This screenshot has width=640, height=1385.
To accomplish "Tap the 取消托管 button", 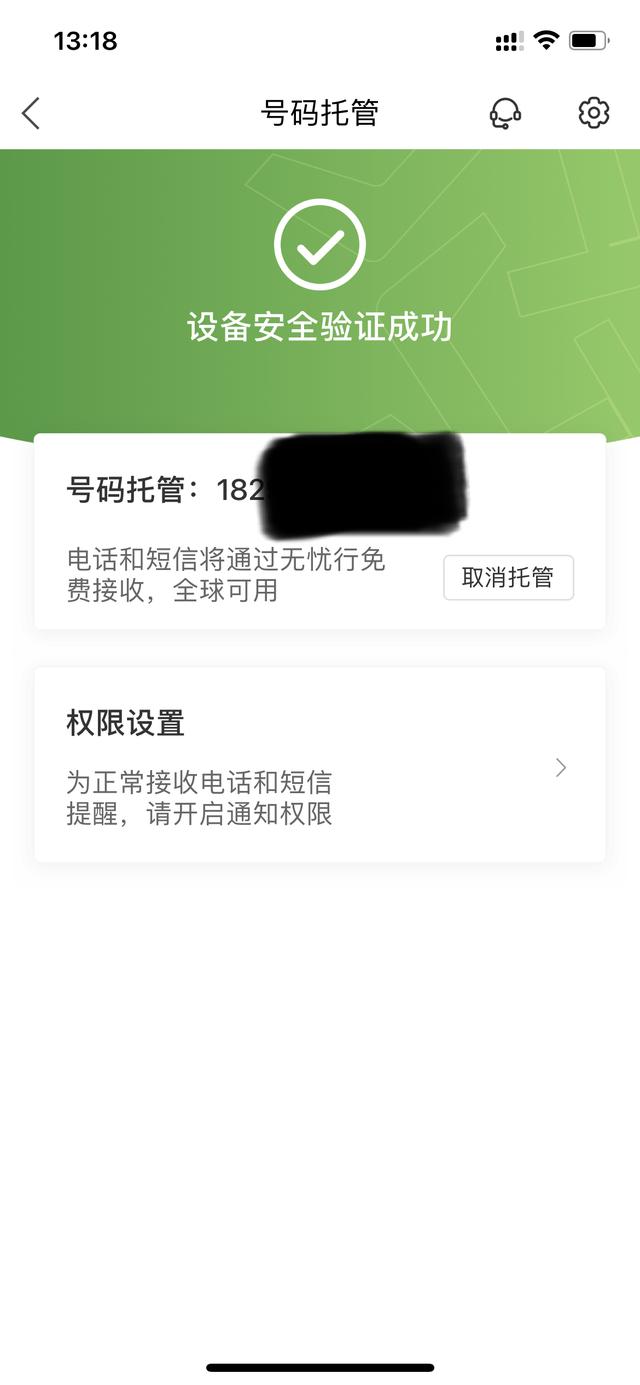I will point(508,577).
